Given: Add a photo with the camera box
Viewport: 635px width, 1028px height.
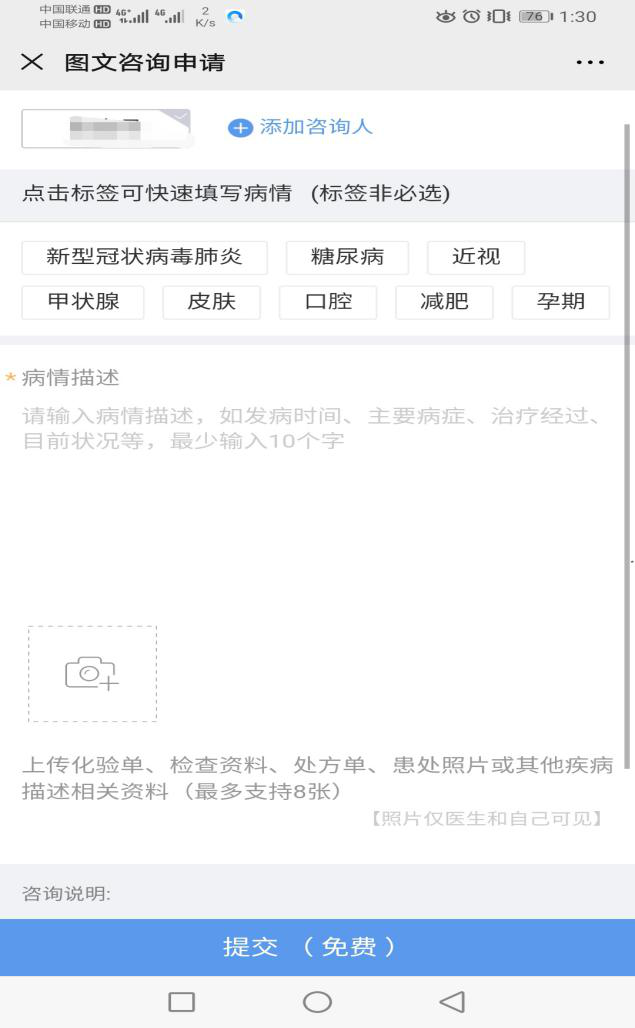Looking at the screenshot, I should click(x=92, y=674).
